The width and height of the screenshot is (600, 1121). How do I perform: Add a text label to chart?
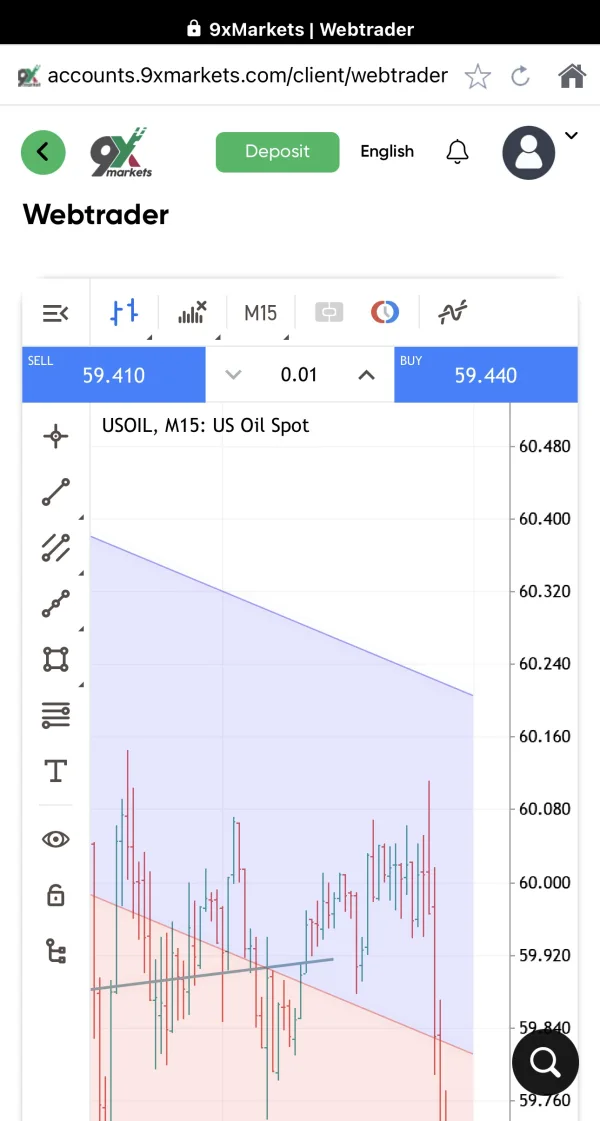point(56,771)
